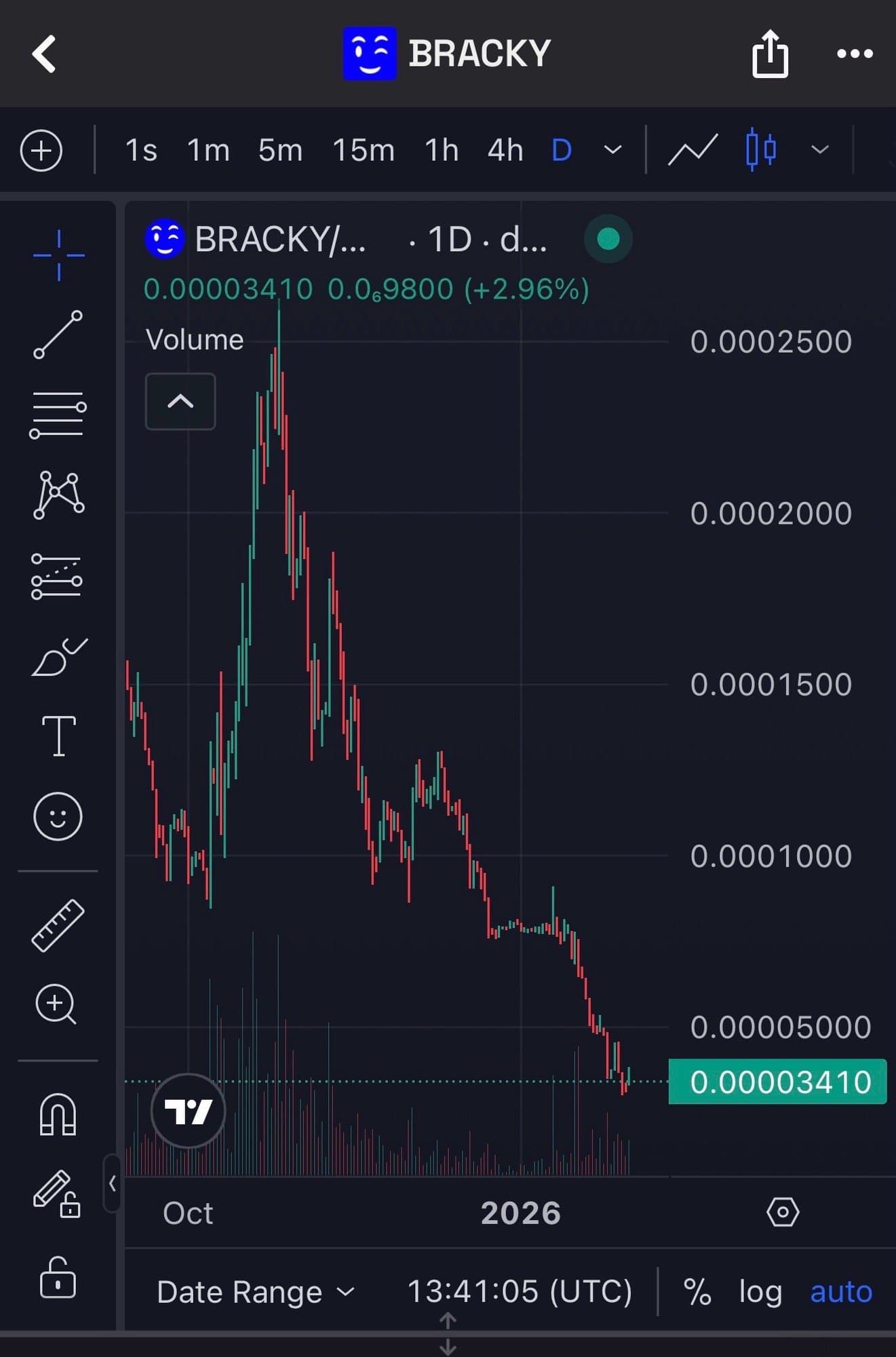Viewport: 896px width, 1357px height.
Task: Go back using the top-left arrow
Action: point(44,54)
